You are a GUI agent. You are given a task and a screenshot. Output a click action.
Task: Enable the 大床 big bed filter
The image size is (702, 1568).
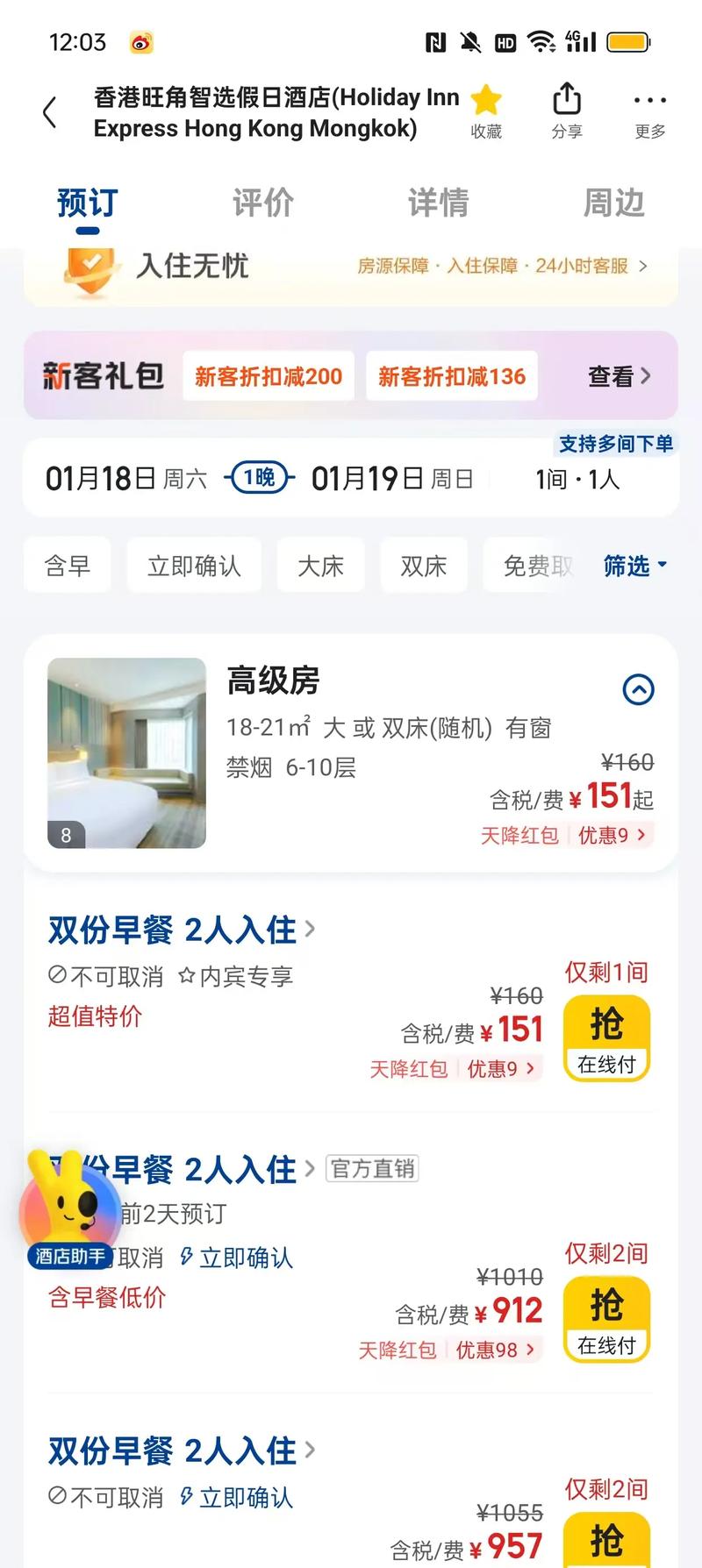pos(320,566)
